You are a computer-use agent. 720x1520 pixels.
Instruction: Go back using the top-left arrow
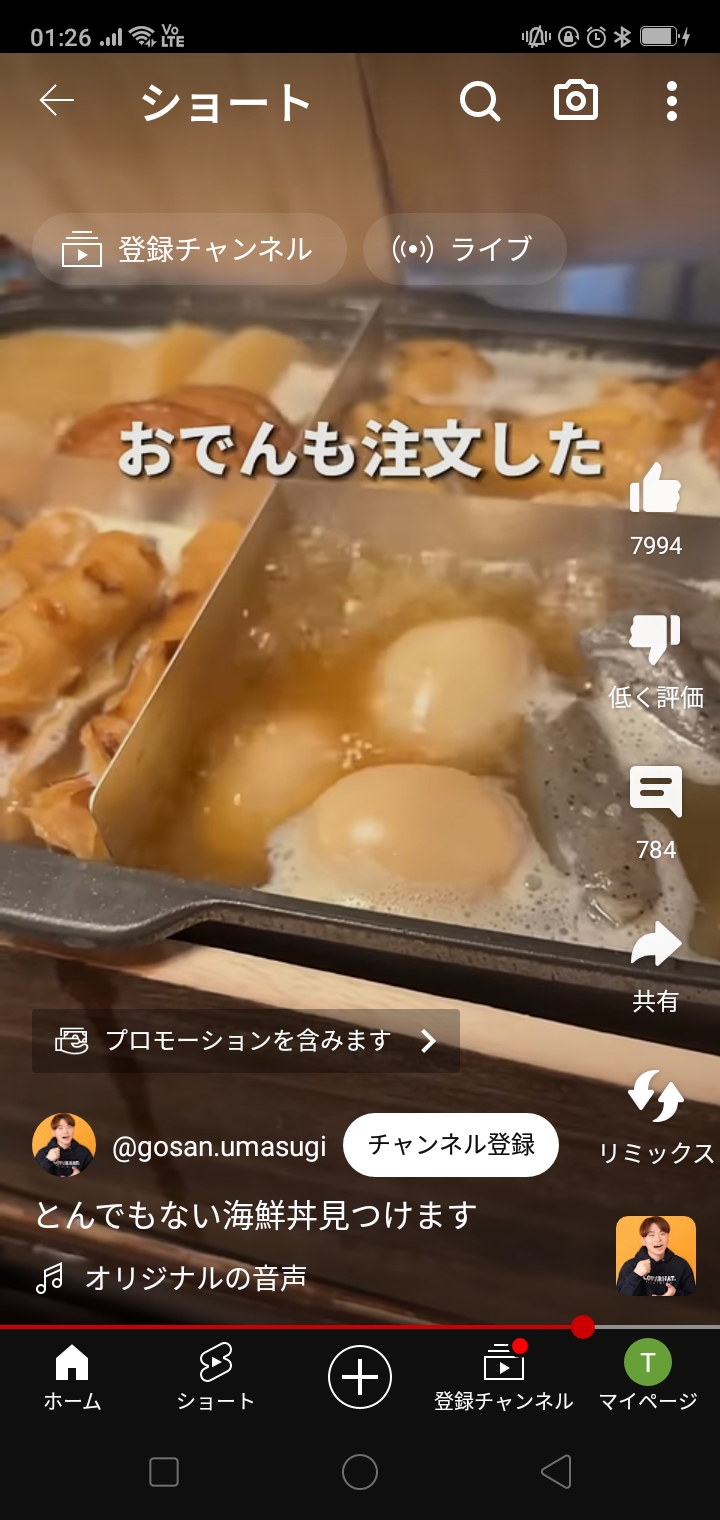[57, 101]
